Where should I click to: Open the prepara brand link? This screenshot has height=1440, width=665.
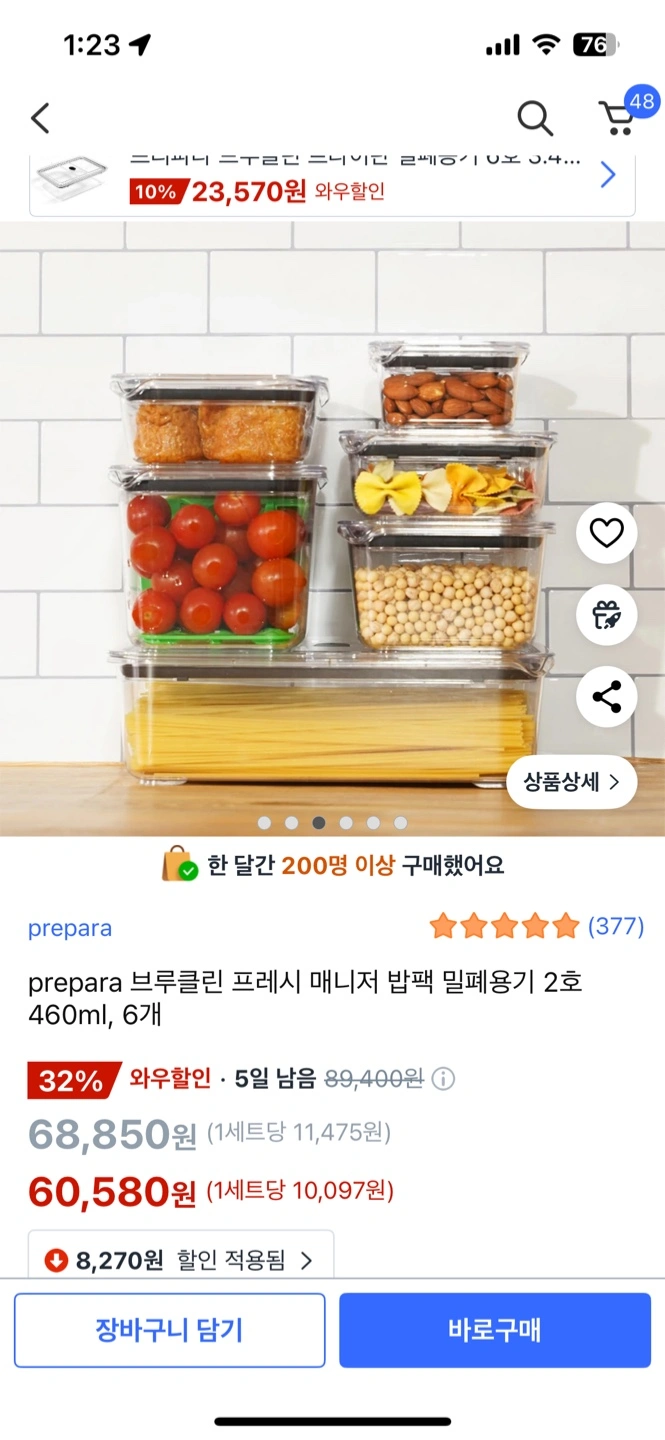(70, 927)
